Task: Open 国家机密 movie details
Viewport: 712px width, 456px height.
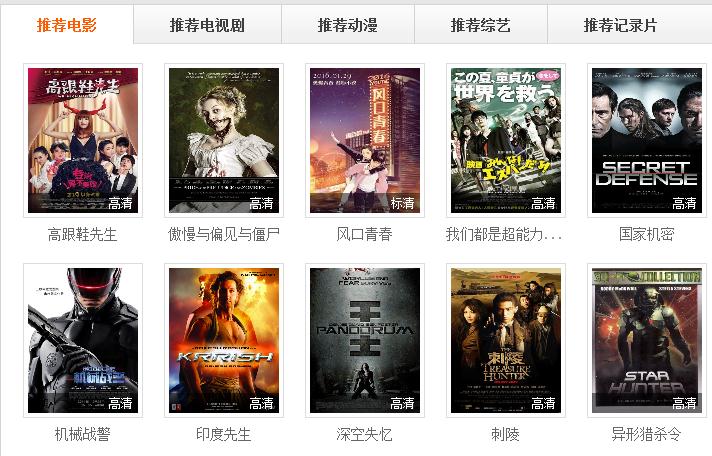Action: tap(646, 140)
